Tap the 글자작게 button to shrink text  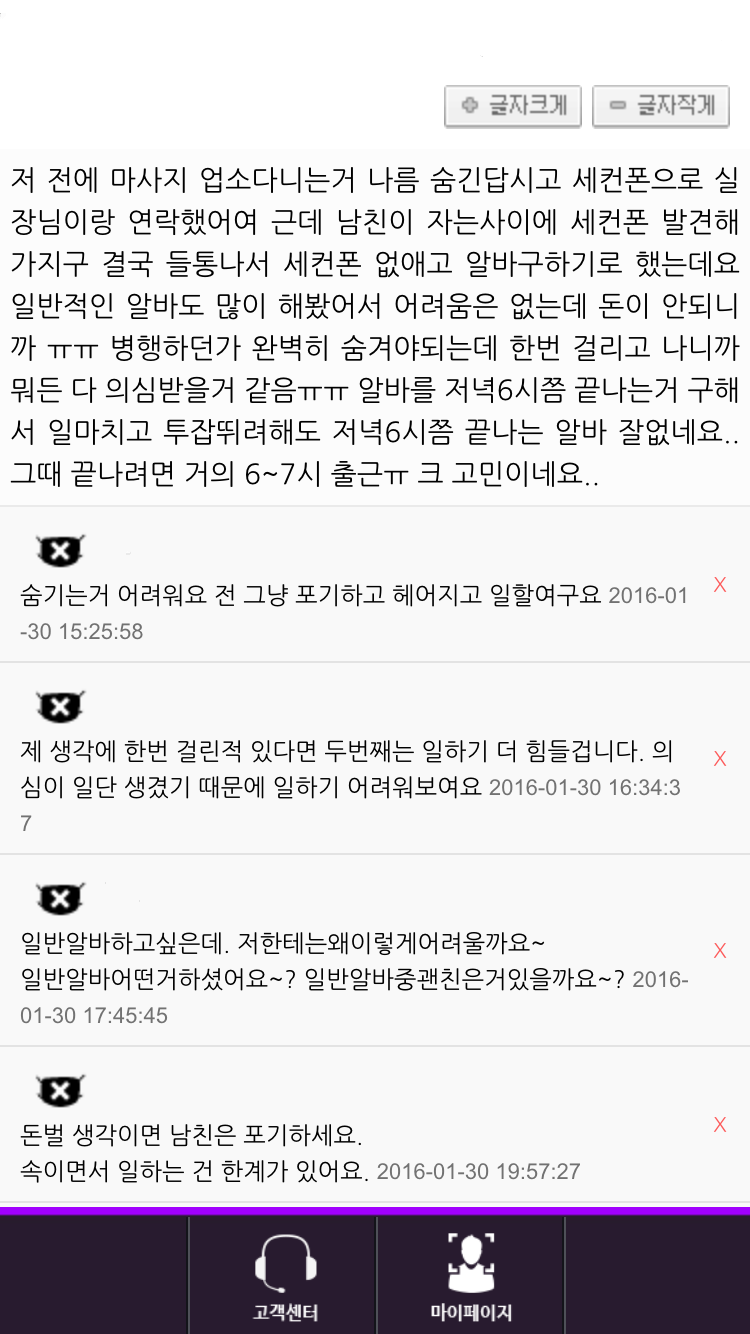(x=661, y=106)
